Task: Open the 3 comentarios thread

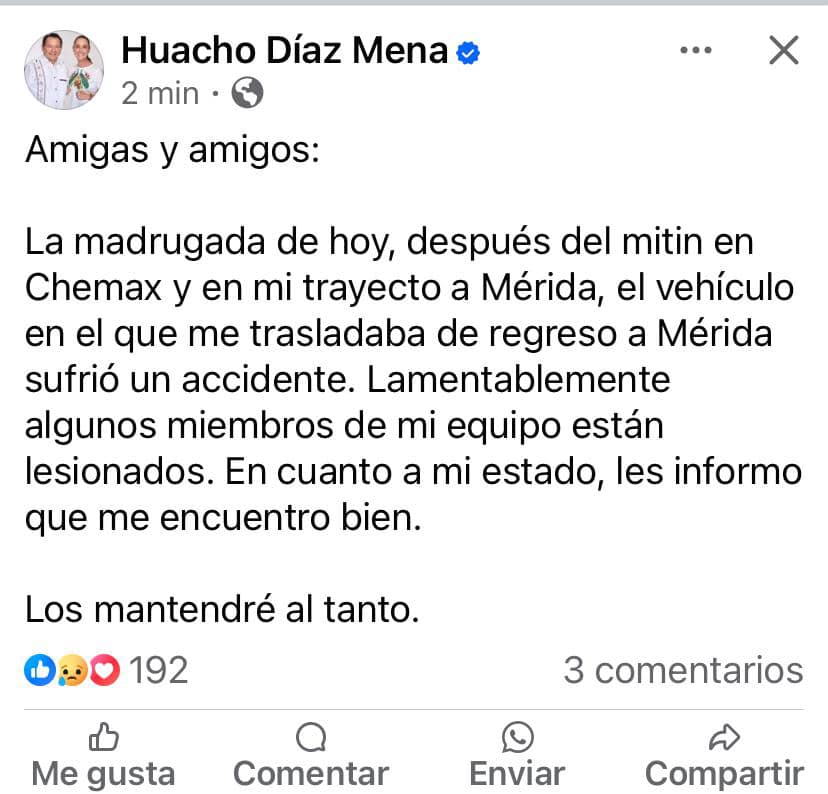Action: 683,670
